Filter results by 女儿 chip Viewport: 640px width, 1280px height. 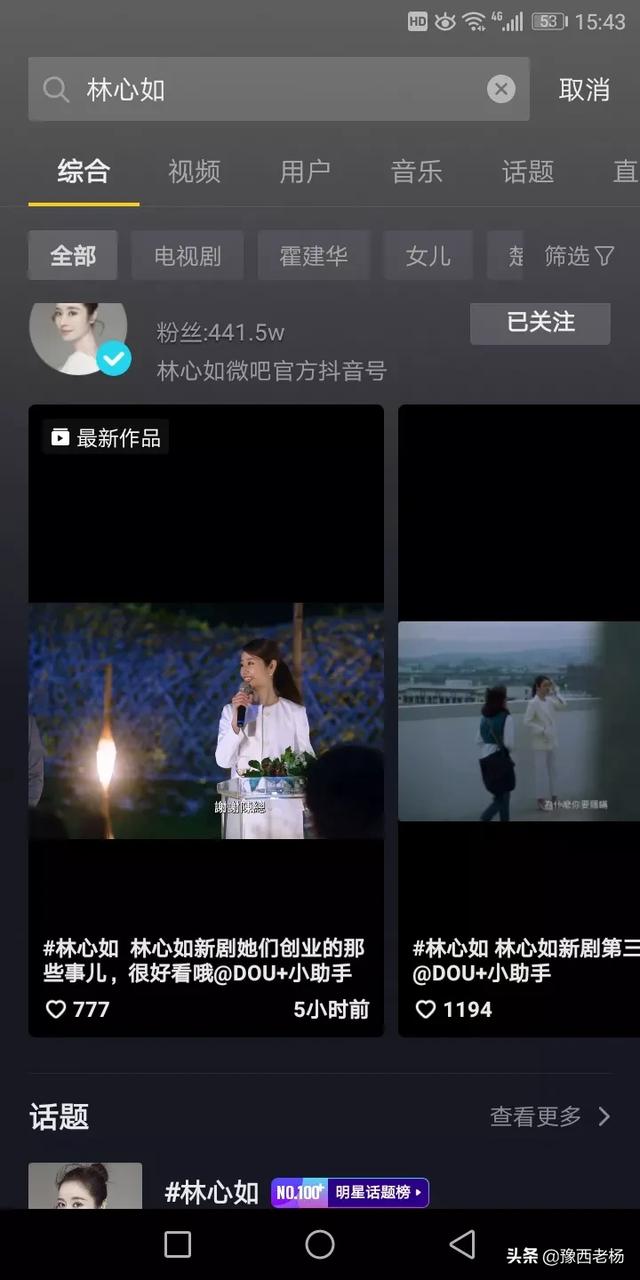coord(428,256)
